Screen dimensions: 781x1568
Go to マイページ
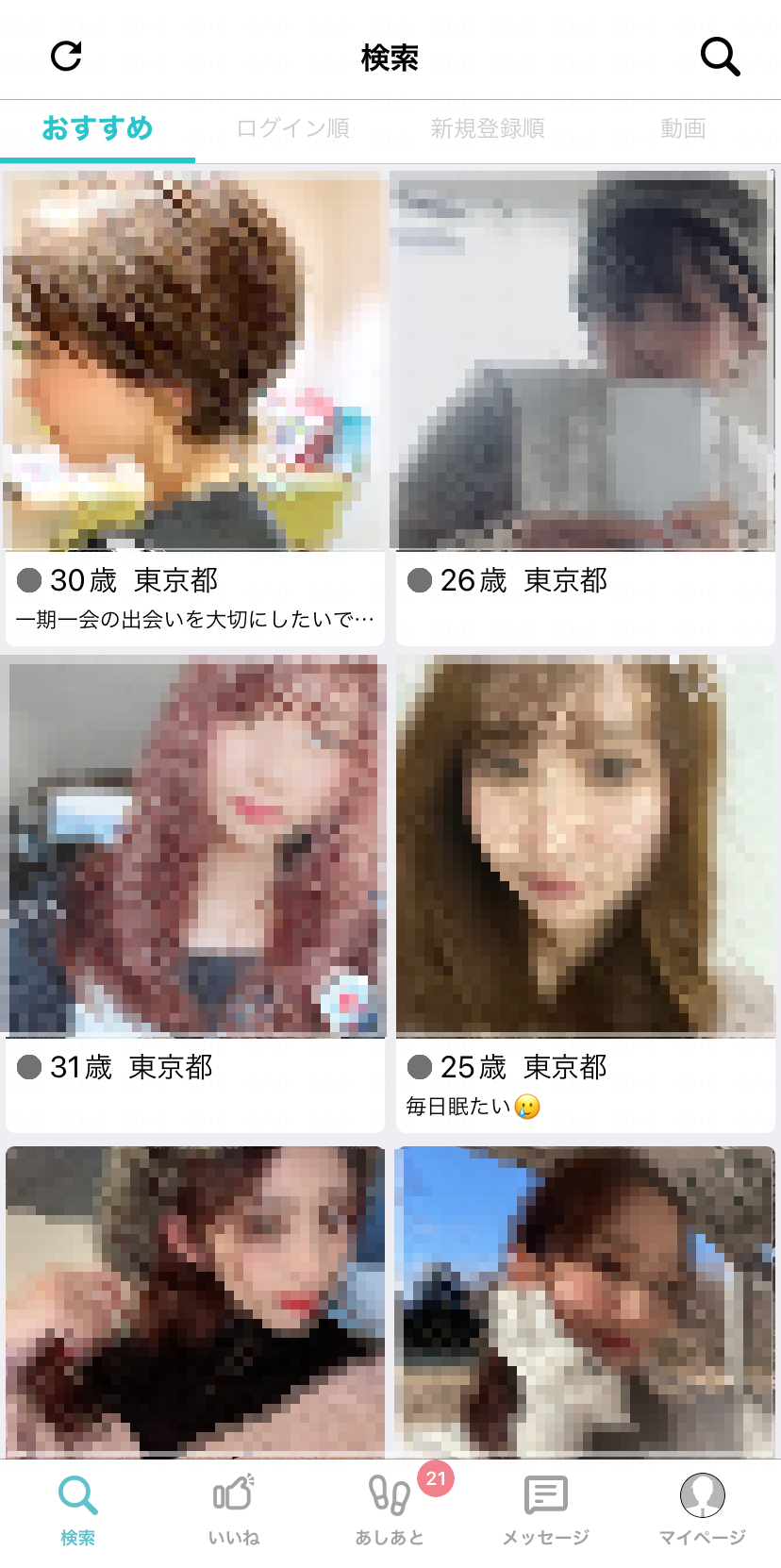point(702,1510)
